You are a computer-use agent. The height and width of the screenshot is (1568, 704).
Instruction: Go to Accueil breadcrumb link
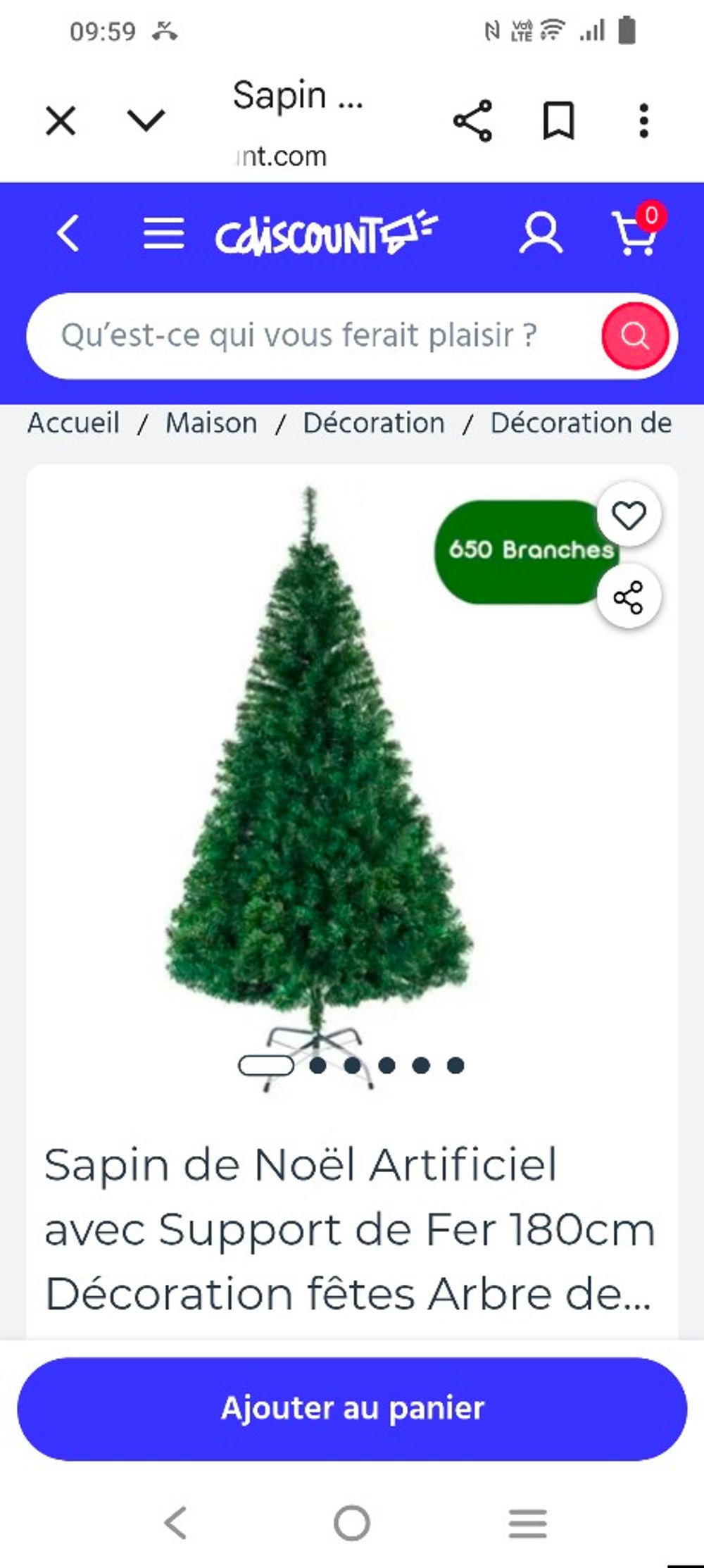click(74, 423)
